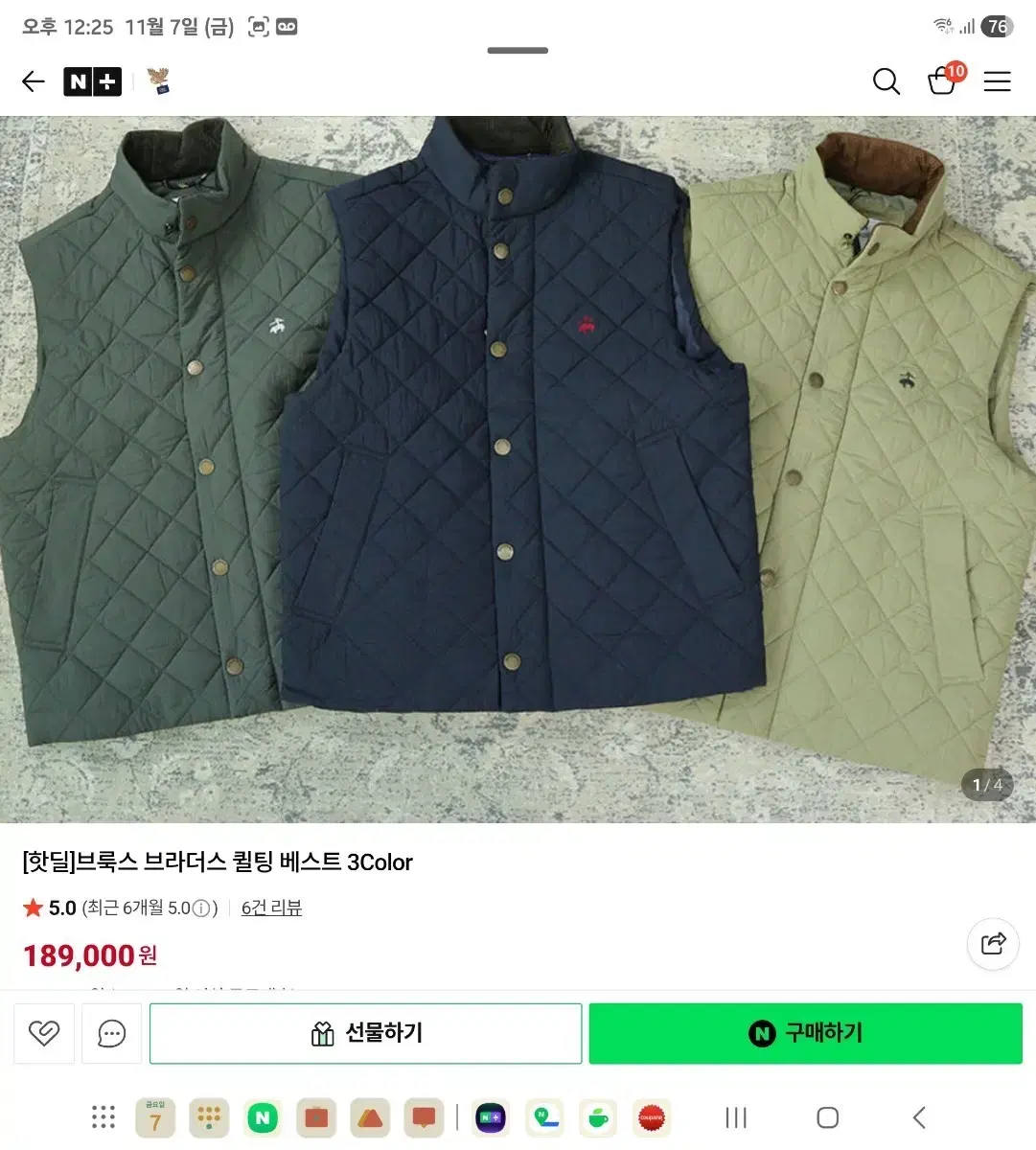Open the search on the product page
1036x1150 pixels.
(x=886, y=82)
